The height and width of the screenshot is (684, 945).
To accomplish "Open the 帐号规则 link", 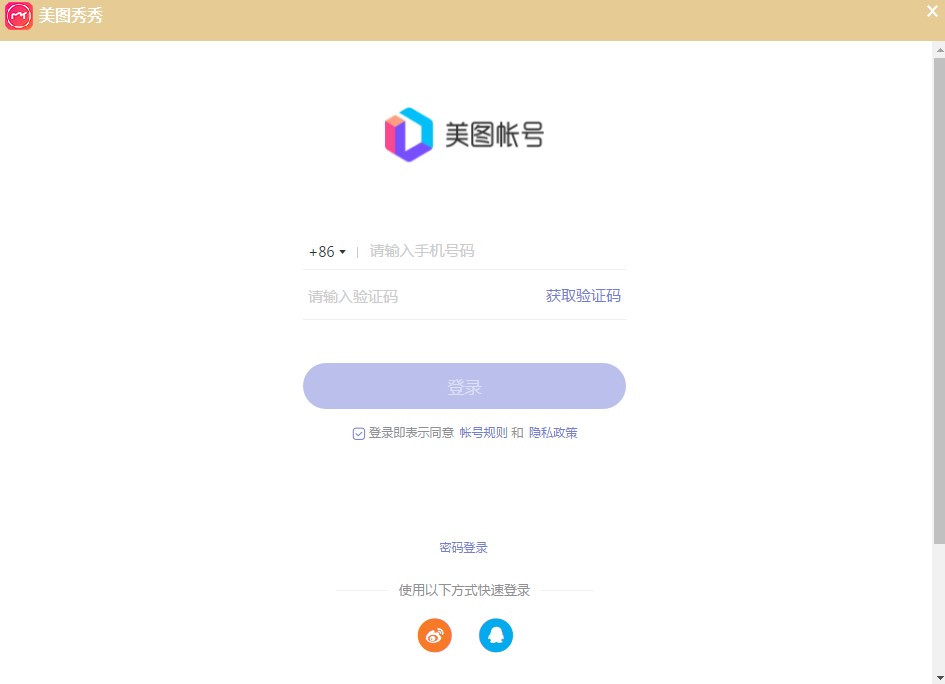I will tap(483, 433).
